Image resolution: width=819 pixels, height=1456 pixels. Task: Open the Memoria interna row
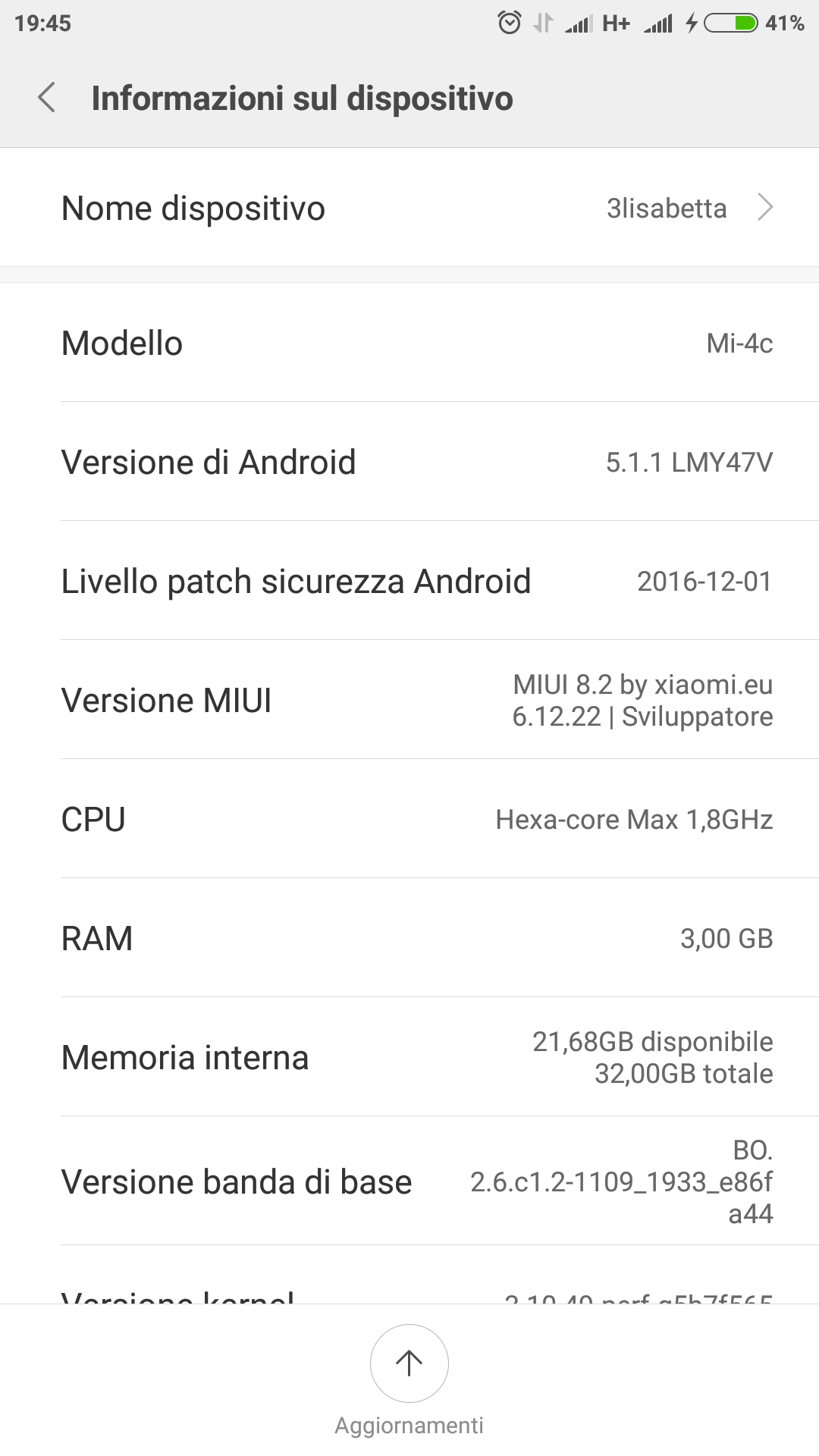tap(409, 1057)
